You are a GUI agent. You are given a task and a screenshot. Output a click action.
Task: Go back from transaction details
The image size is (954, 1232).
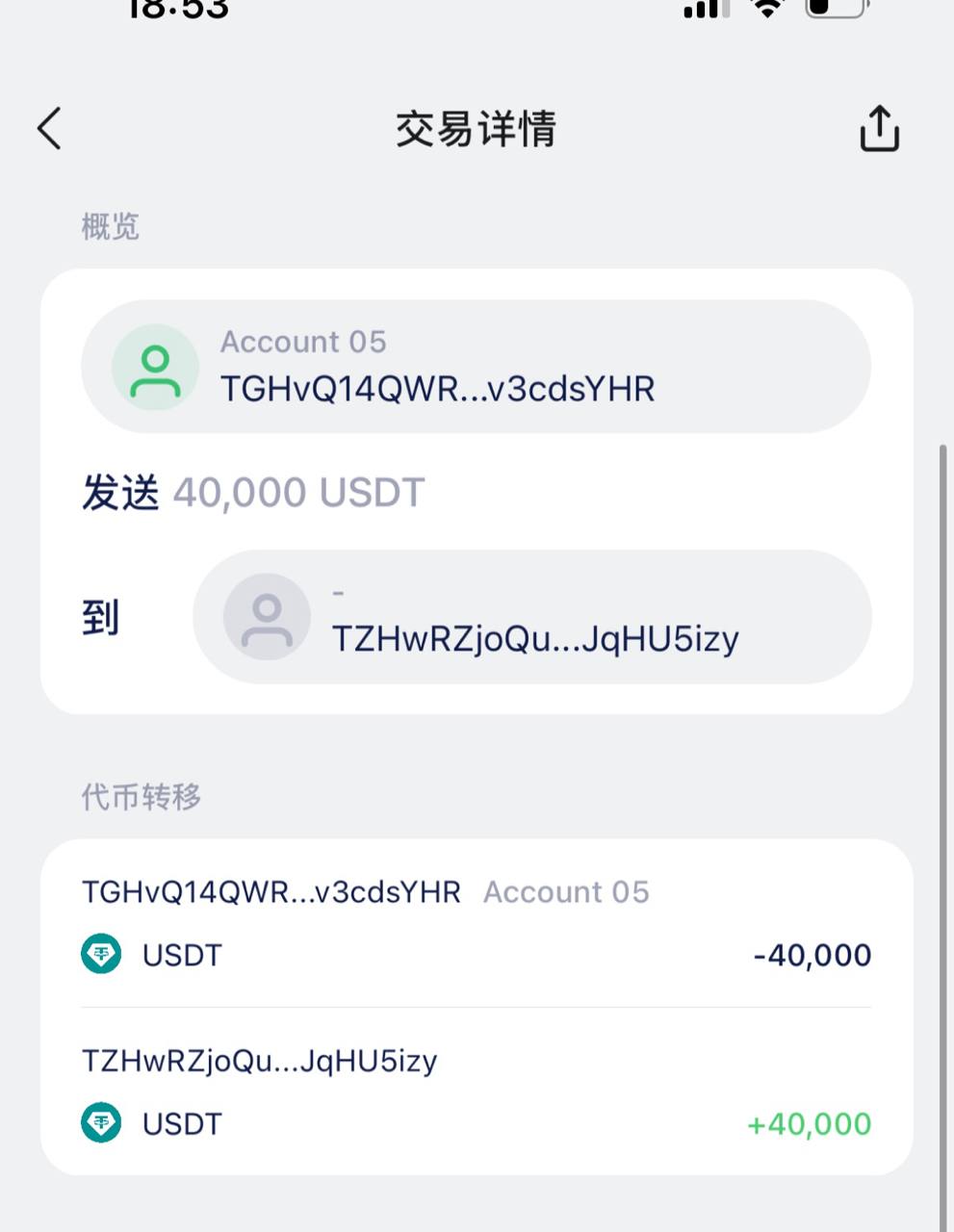coord(50,128)
